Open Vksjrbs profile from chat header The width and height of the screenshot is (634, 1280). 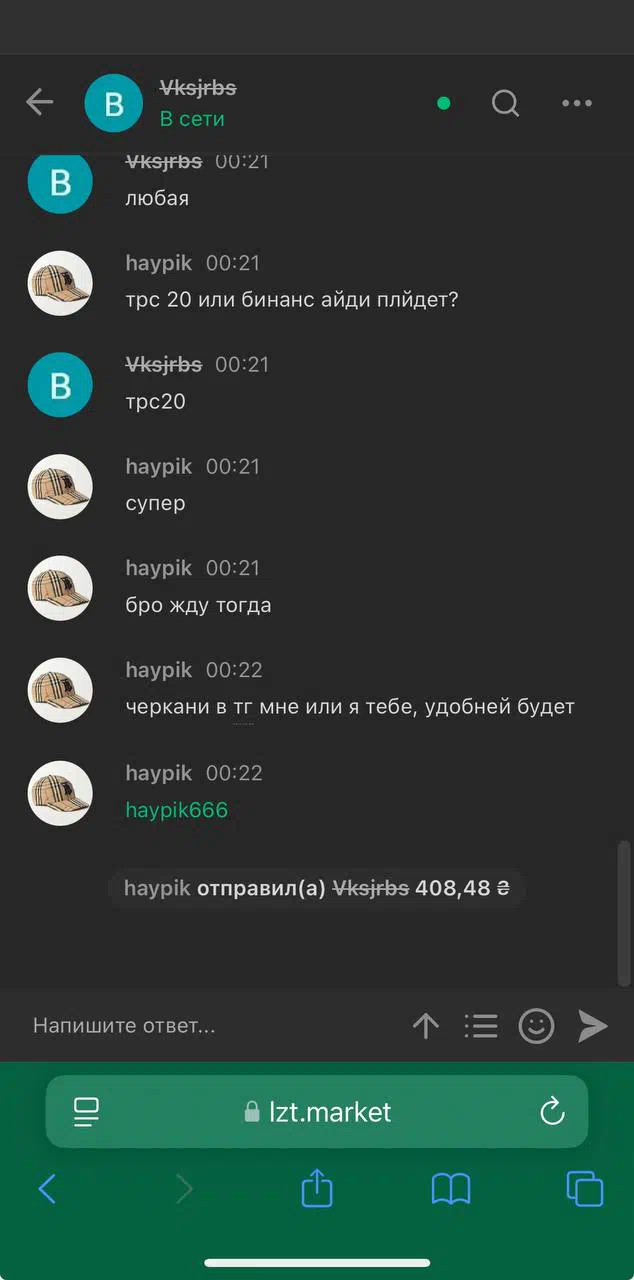tap(114, 102)
